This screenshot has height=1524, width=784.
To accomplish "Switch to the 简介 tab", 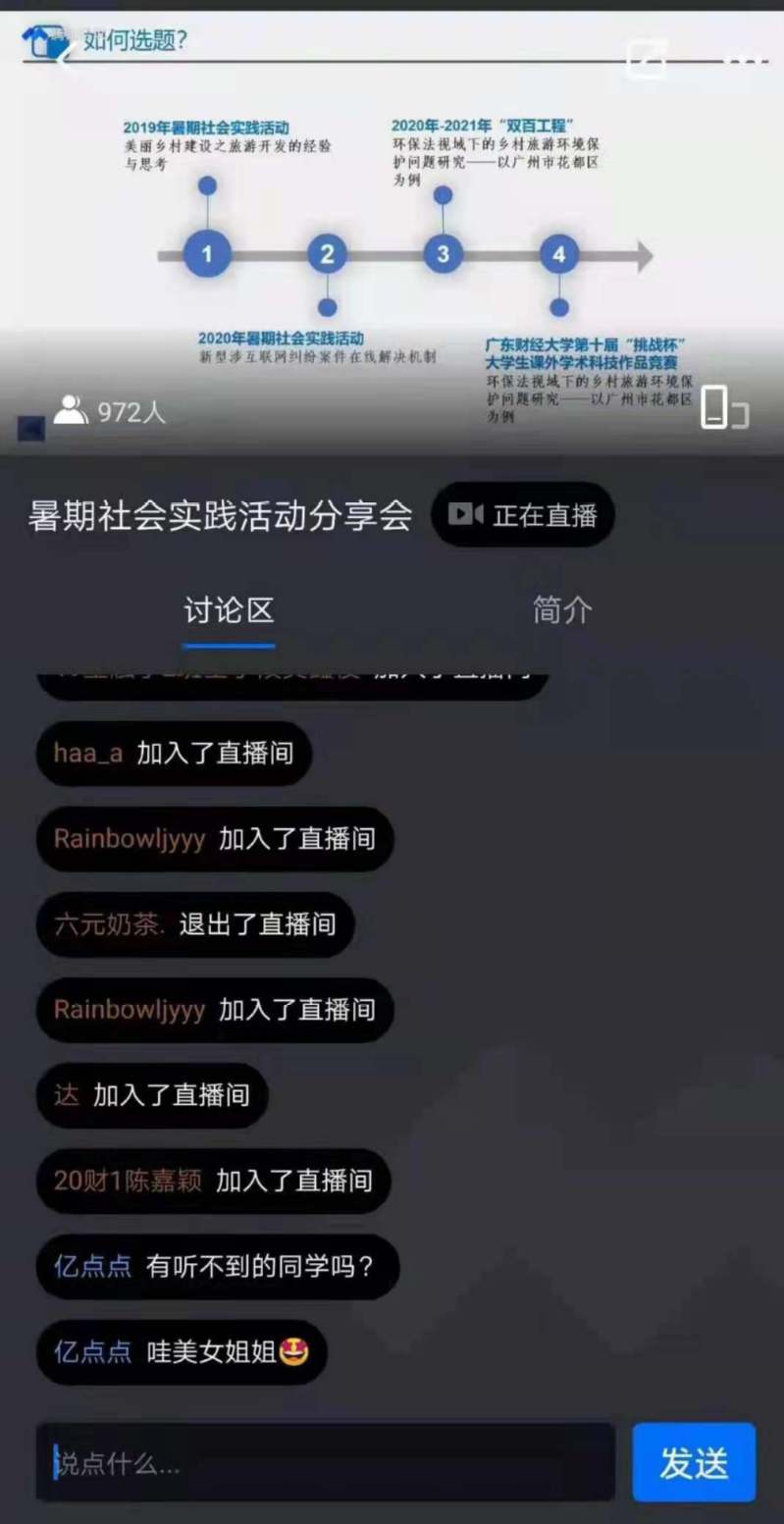I will [562, 610].
